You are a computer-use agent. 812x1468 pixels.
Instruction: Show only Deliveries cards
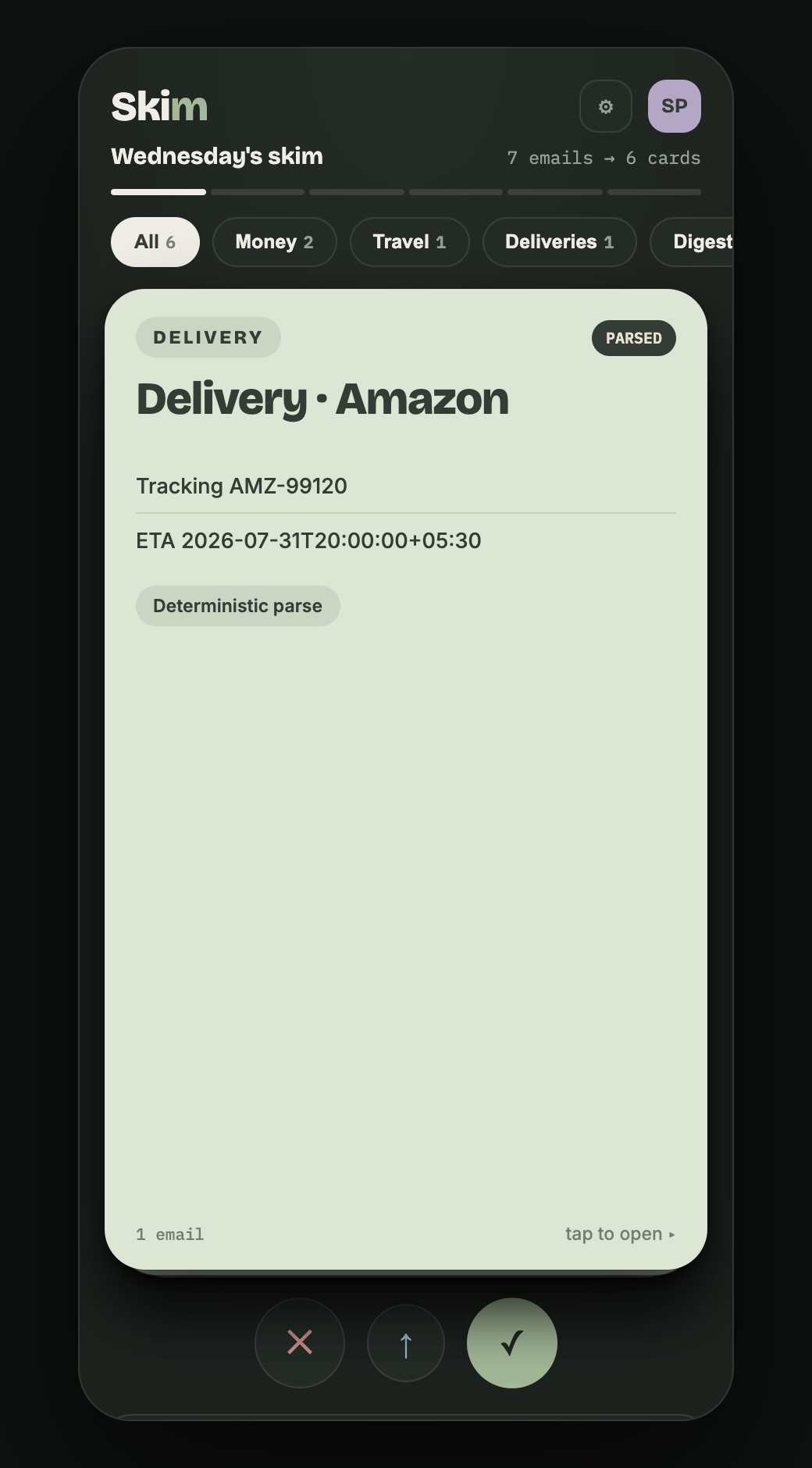[560, 242]
